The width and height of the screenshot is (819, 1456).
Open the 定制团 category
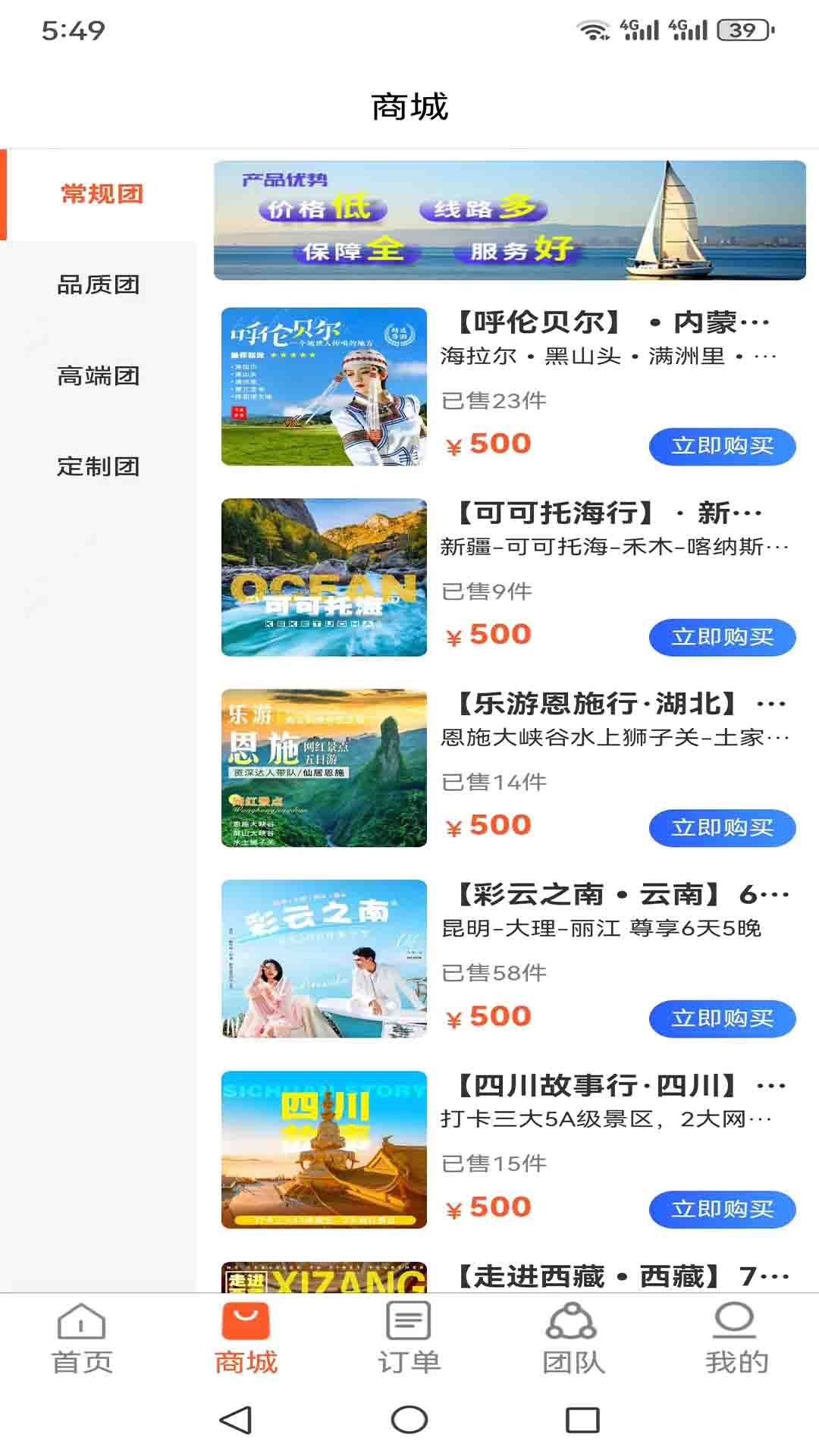click(x=99, y=466)
